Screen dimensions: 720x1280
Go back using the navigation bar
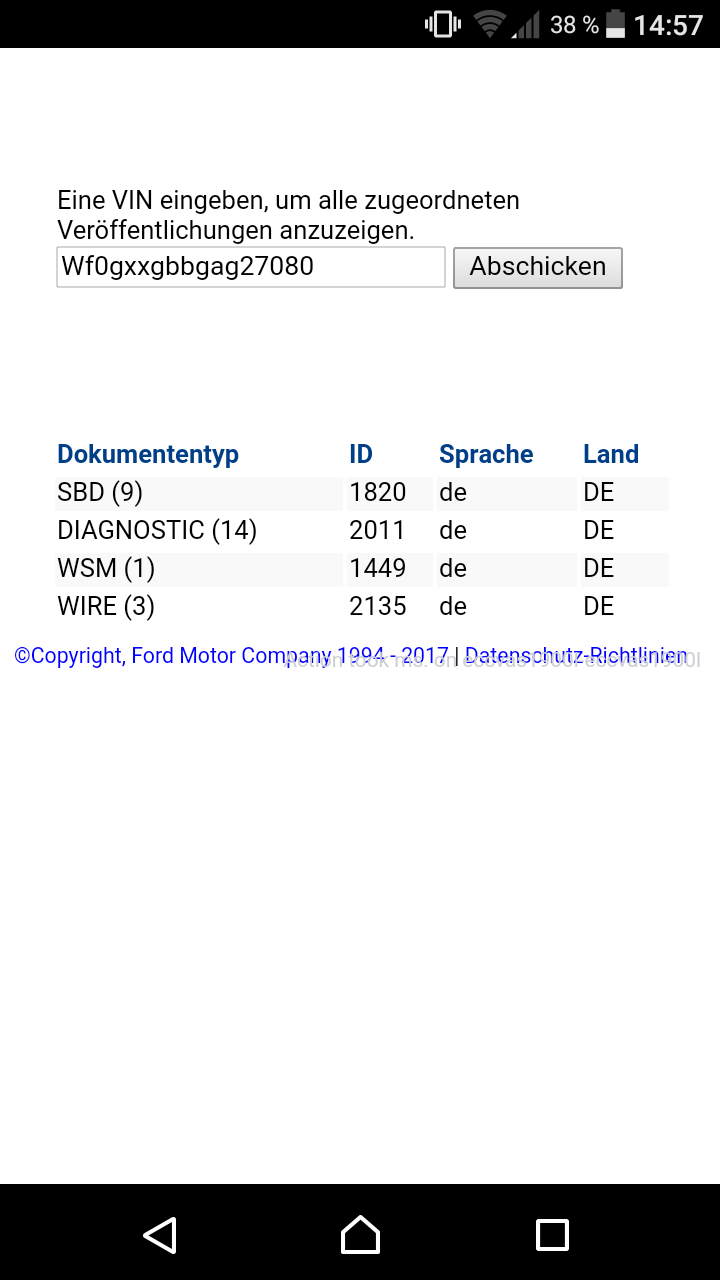(x=160, y=1235)
